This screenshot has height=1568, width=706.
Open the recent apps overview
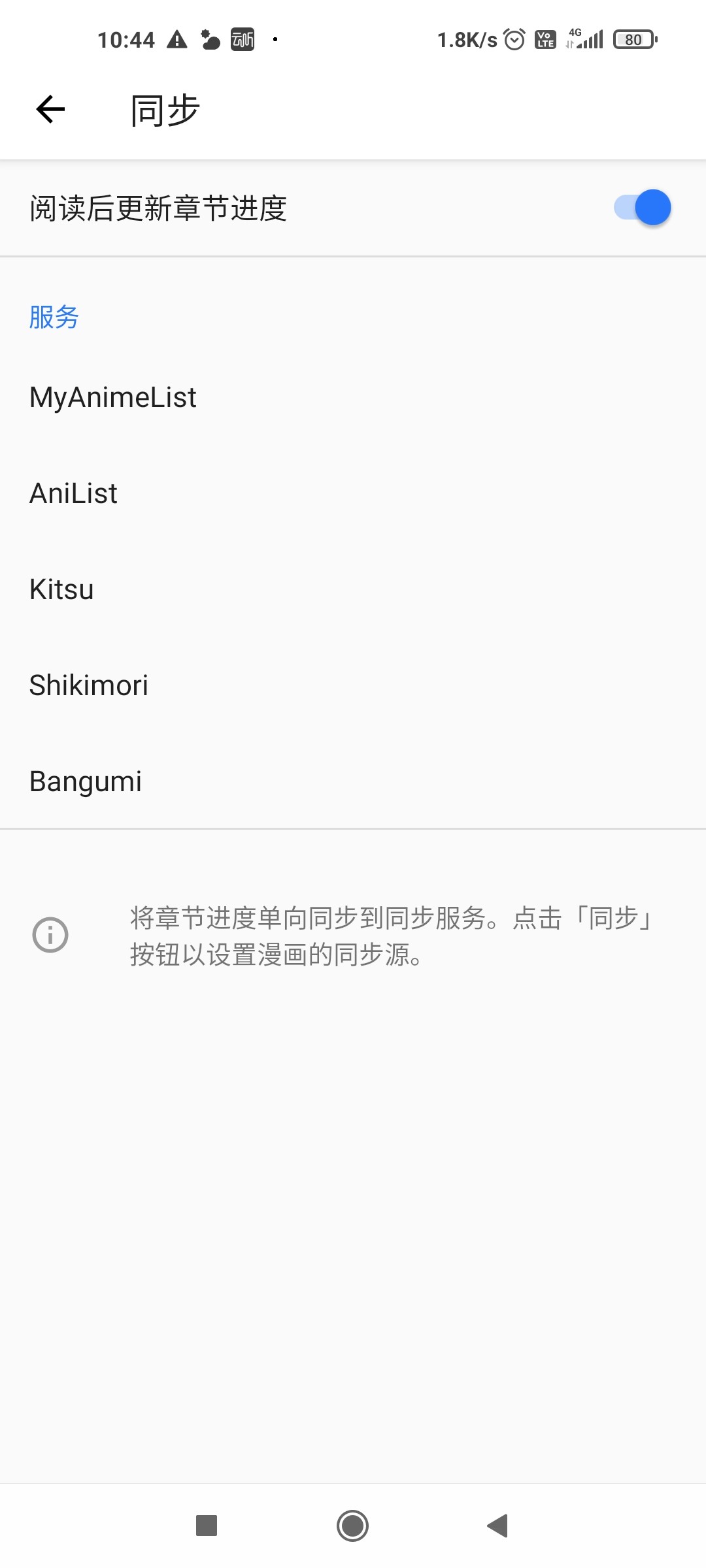click(207, 1526)
